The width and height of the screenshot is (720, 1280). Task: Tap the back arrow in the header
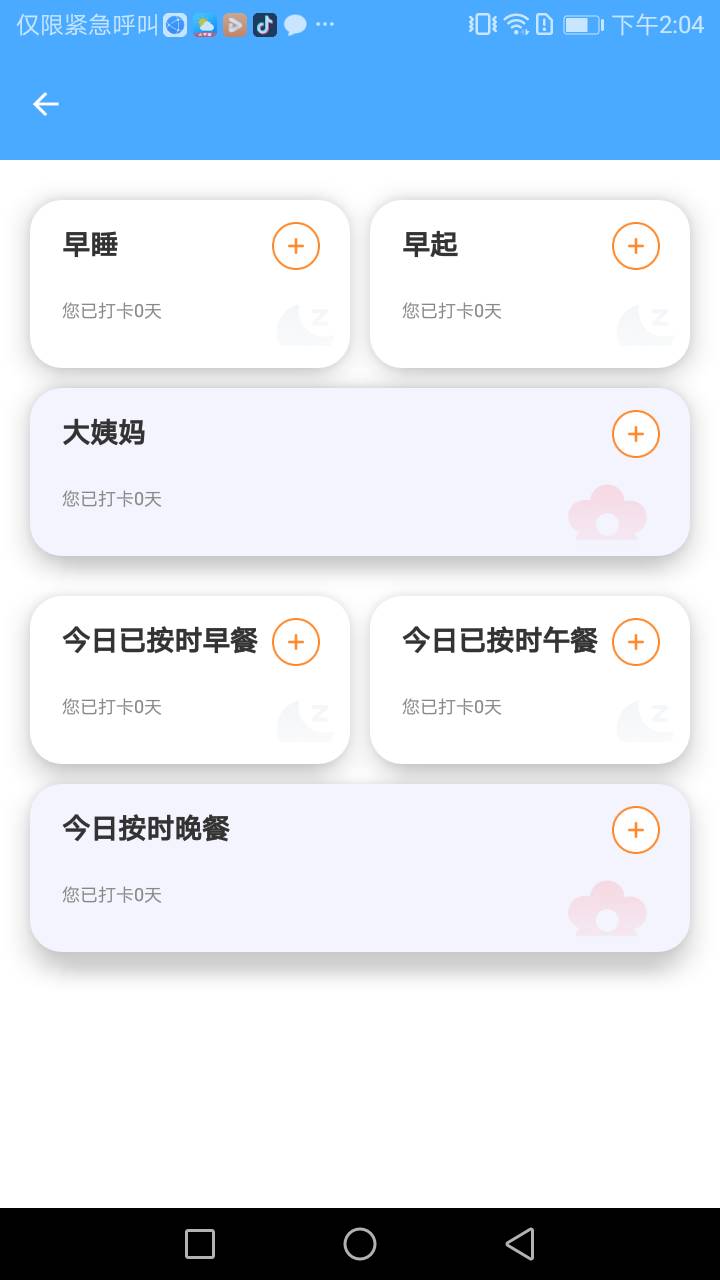tap(45, 104)
